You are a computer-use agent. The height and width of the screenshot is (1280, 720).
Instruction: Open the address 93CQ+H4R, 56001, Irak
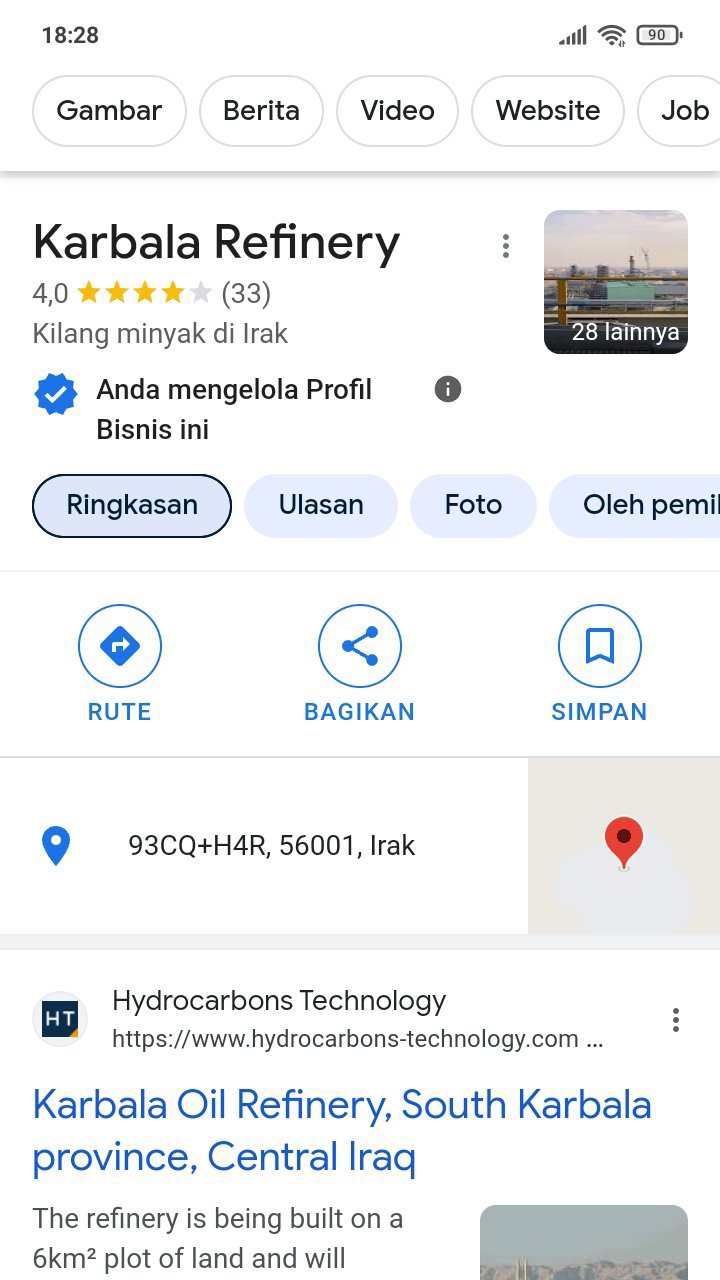click(x=271, y=846)
